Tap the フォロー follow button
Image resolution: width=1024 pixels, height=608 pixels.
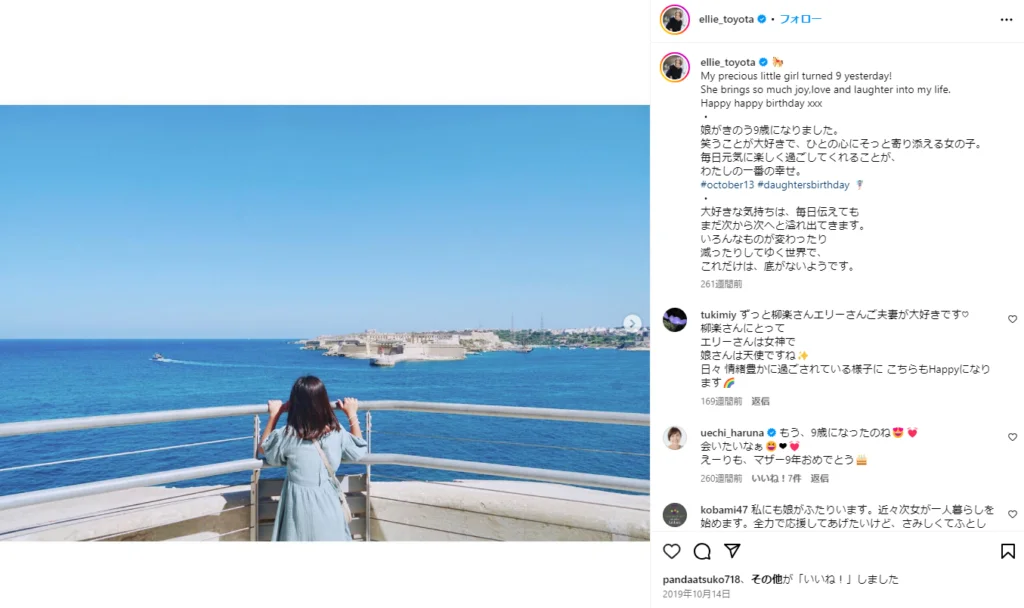800,19
